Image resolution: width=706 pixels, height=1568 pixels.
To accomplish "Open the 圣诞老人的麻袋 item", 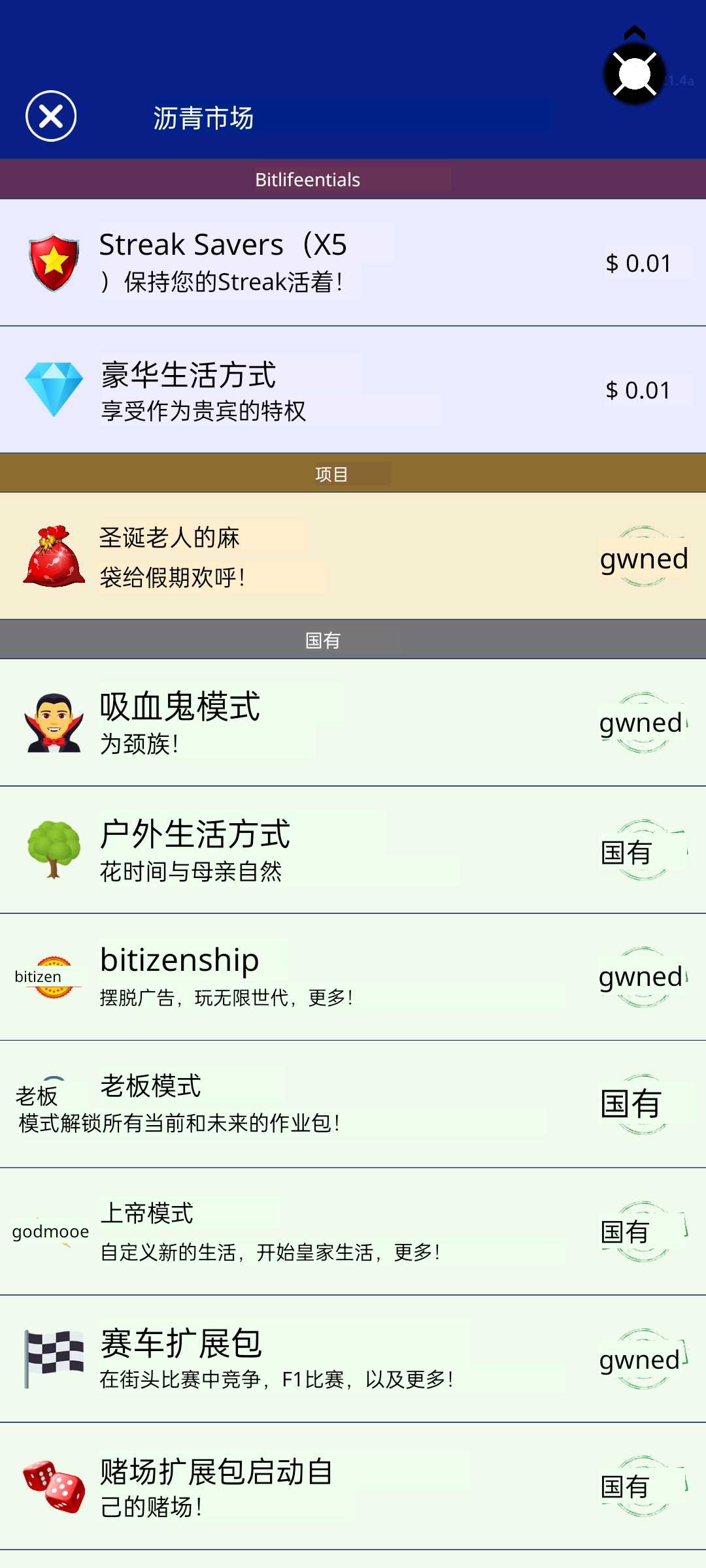I will click(353, 556).
